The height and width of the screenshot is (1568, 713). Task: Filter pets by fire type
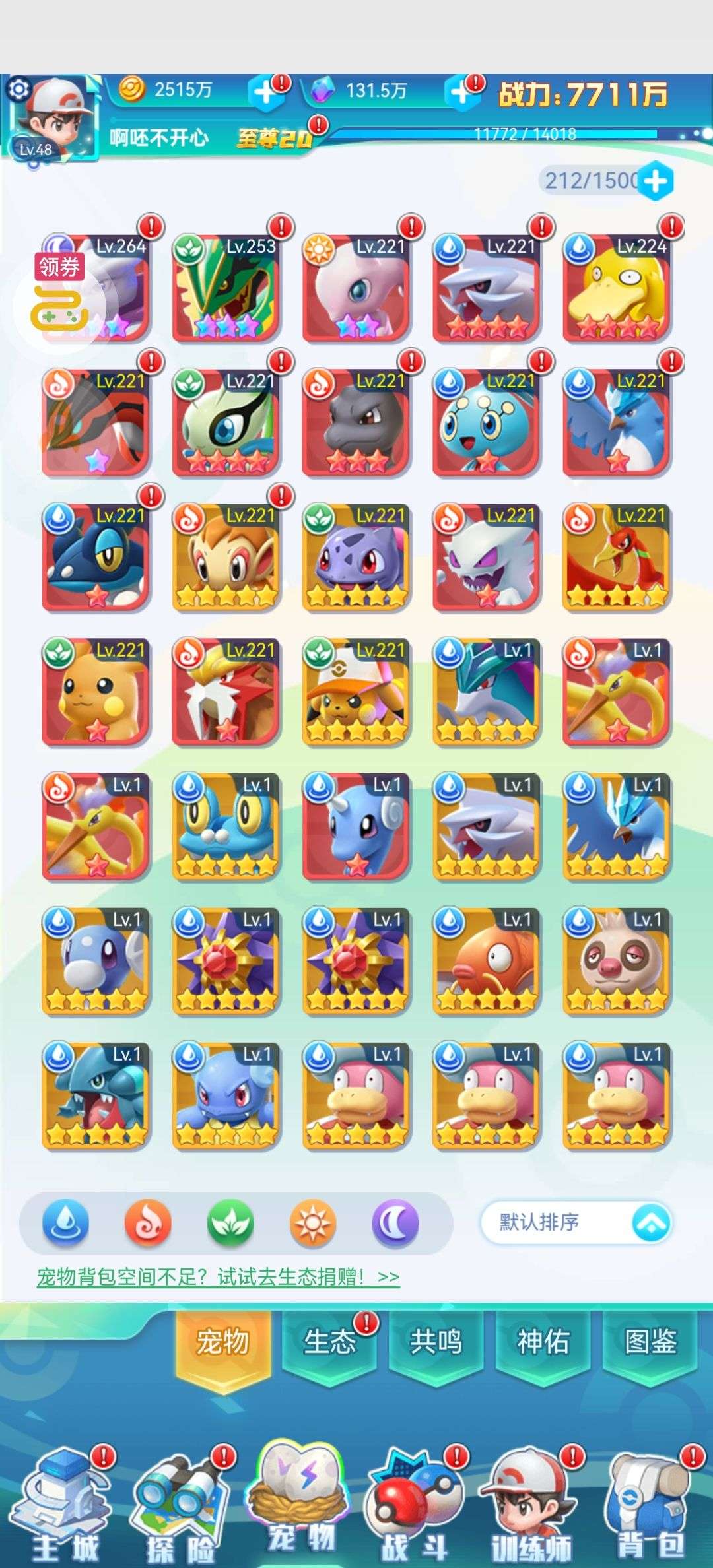click(148, 1223)
